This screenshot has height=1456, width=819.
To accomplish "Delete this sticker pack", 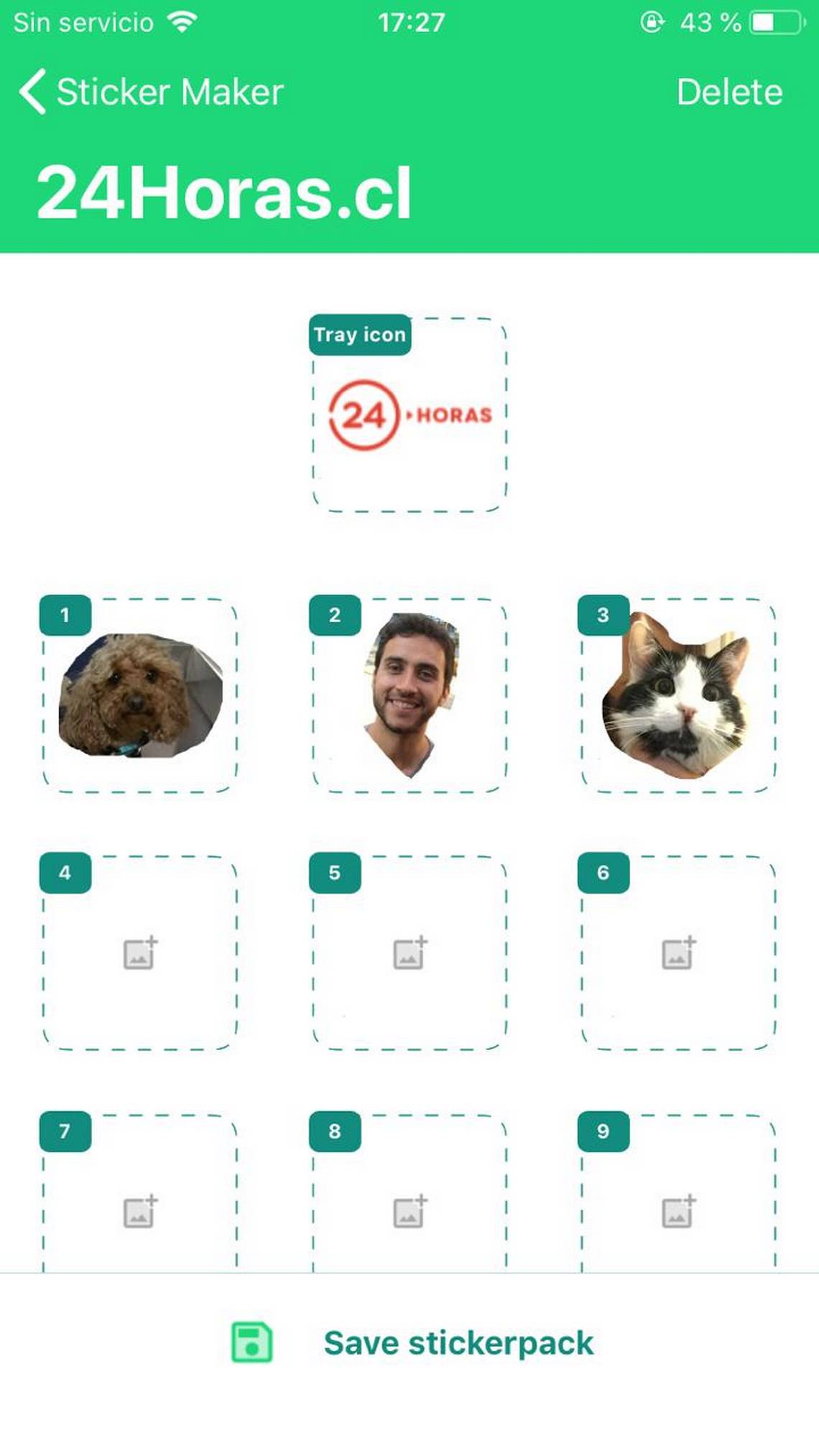I will (729, 92).
